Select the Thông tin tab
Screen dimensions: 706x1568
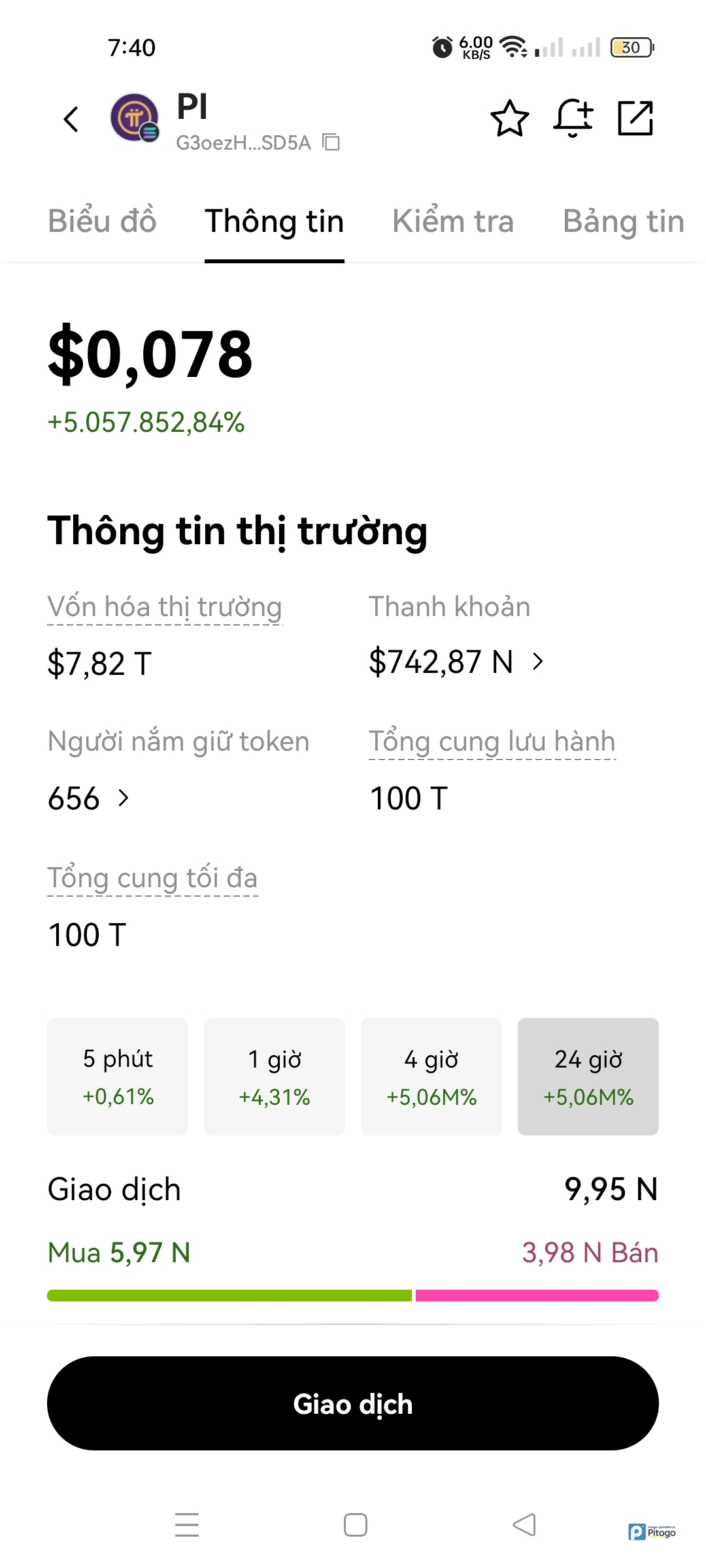pyautogui.click(x=274, y=221)
